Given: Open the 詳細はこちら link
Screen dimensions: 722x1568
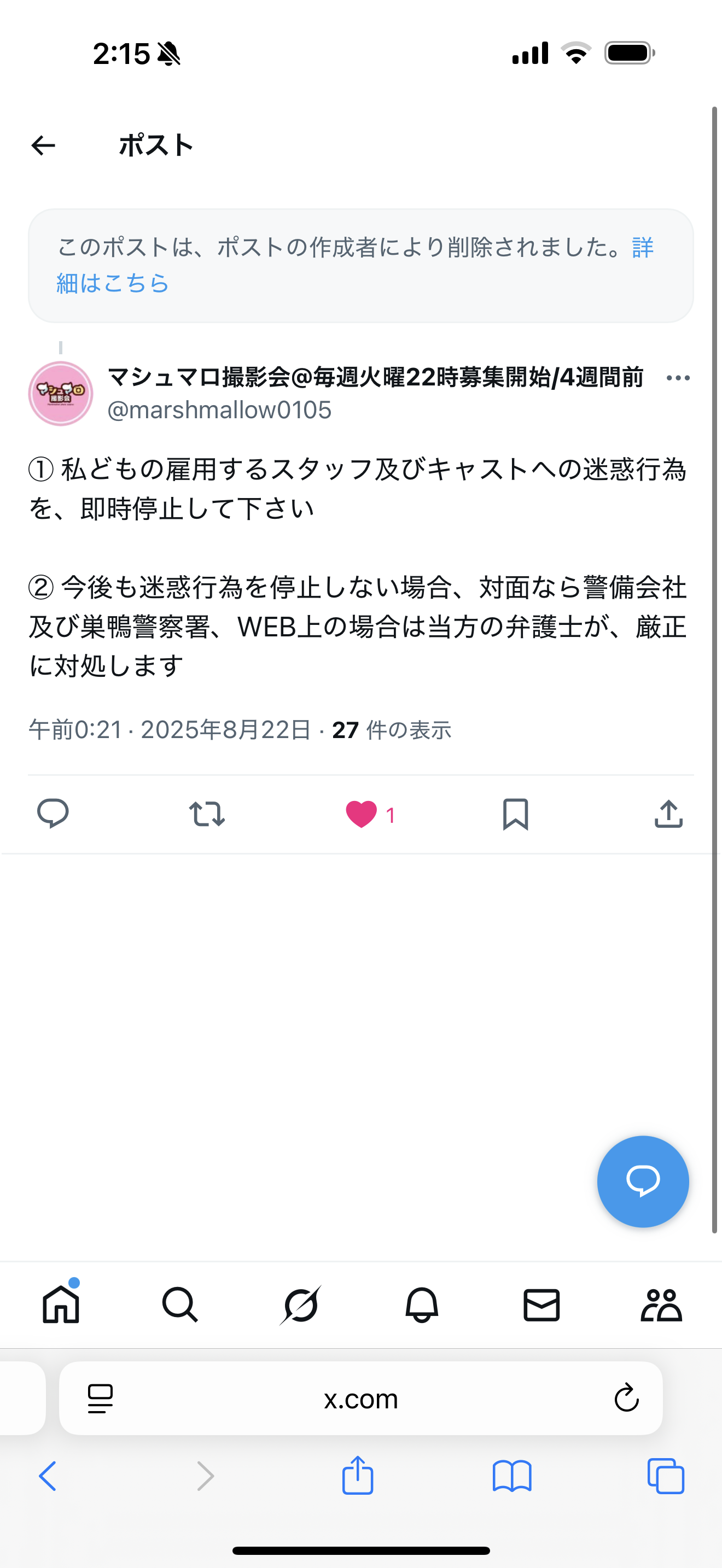Looking at the screenshot, I should point(113,283).
